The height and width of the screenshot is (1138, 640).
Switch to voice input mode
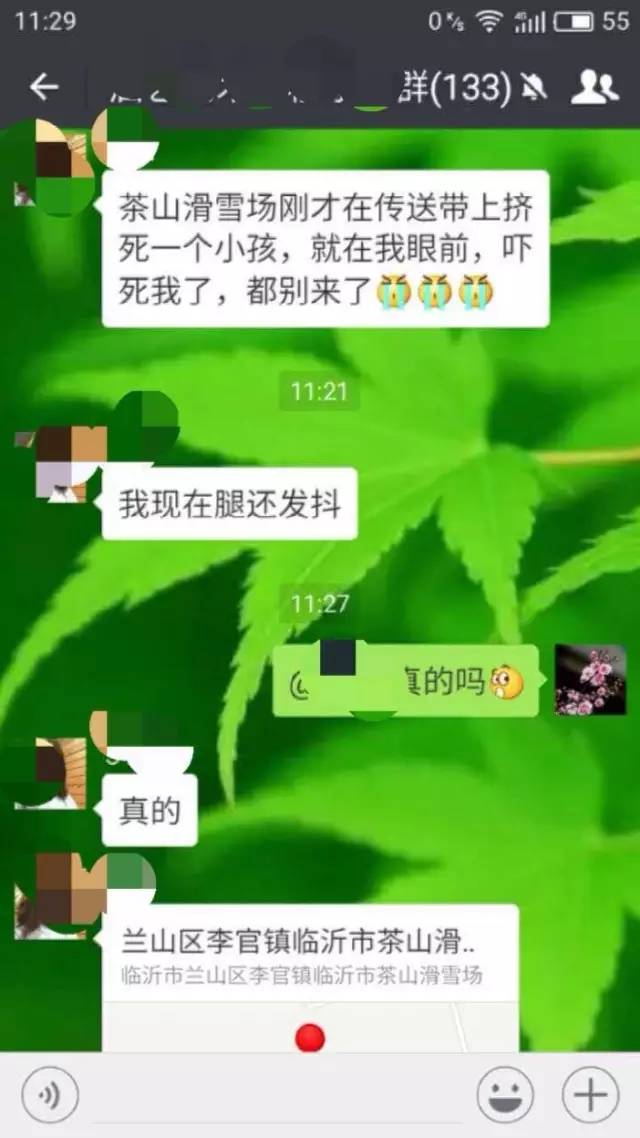pyautogui.click(x=49, y=1097)
